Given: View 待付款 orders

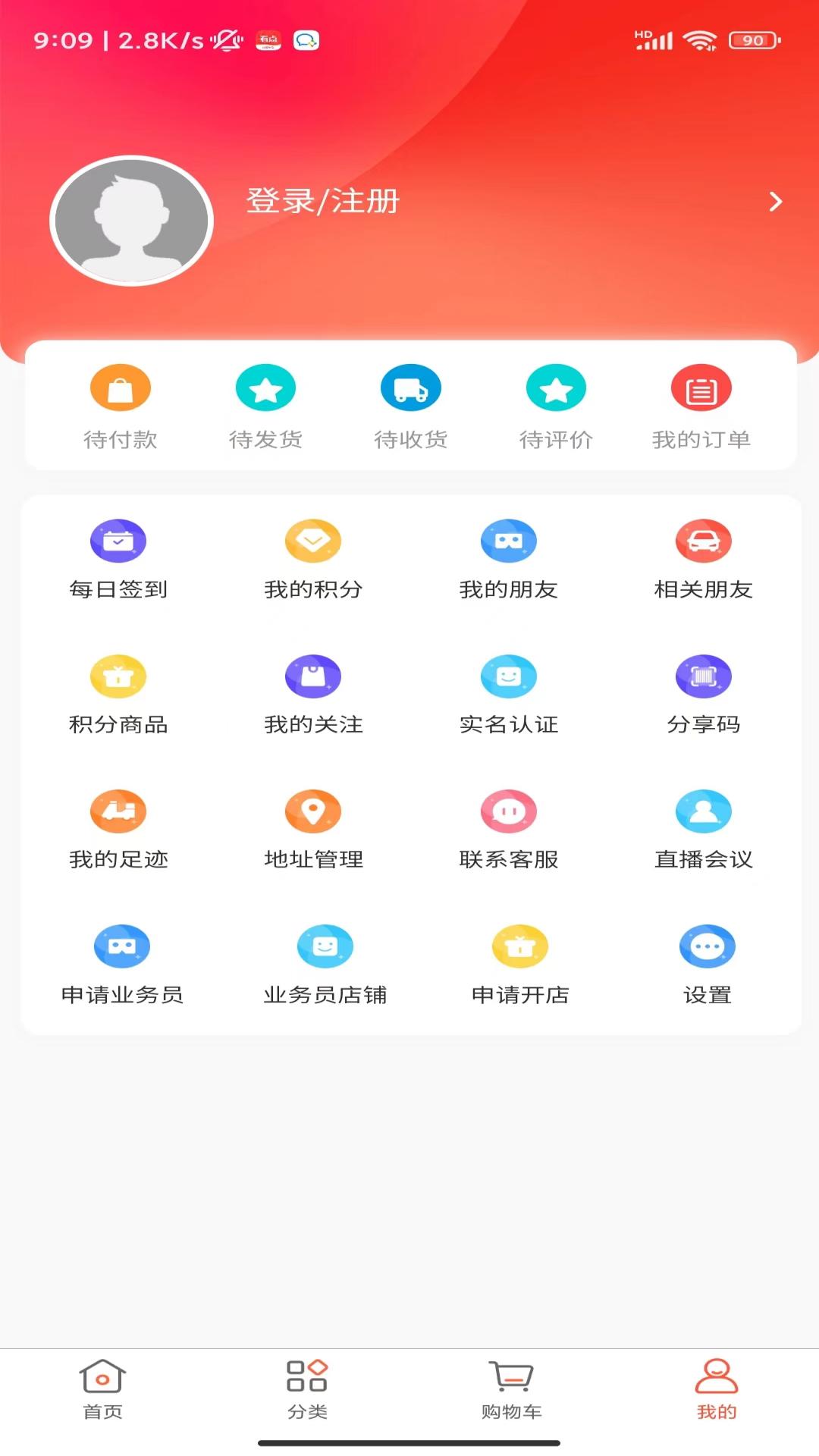Looking at the screenshot, I should point(121,407).
